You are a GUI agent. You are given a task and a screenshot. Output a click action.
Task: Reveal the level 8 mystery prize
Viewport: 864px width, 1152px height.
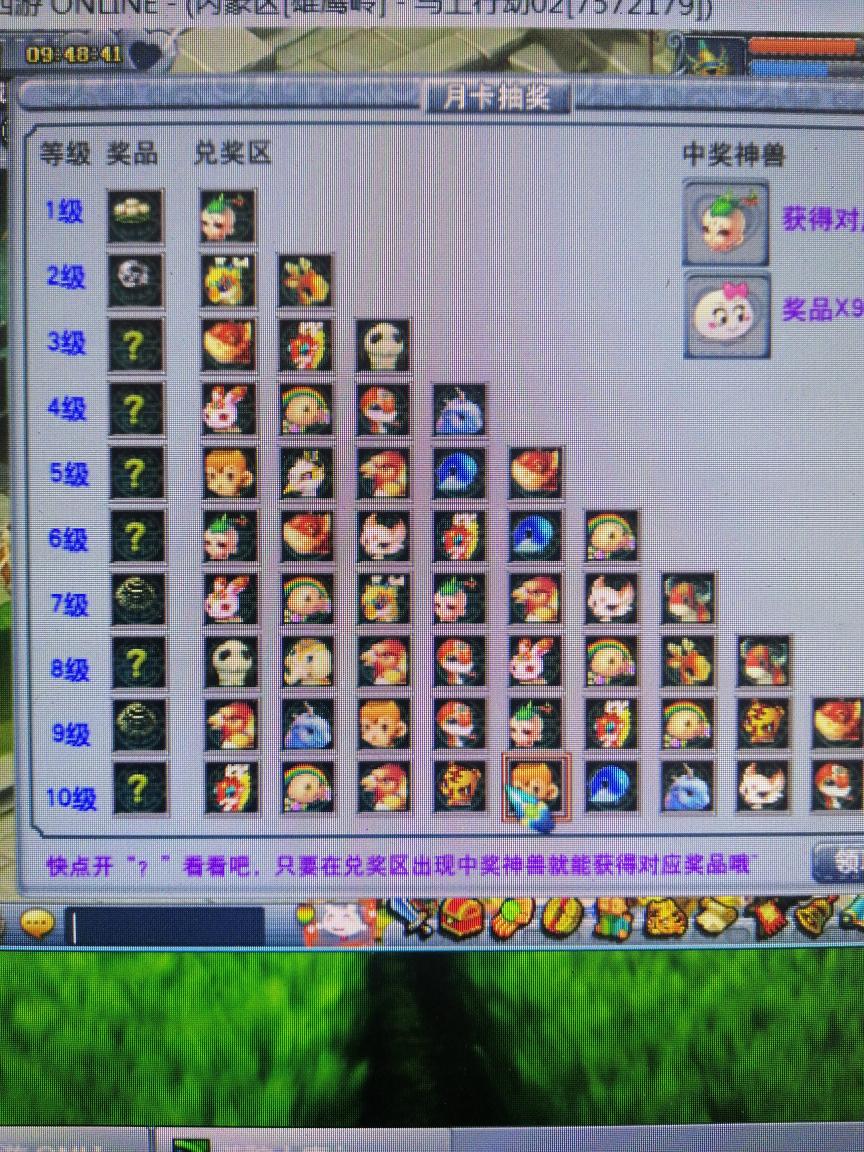[135, 664]
